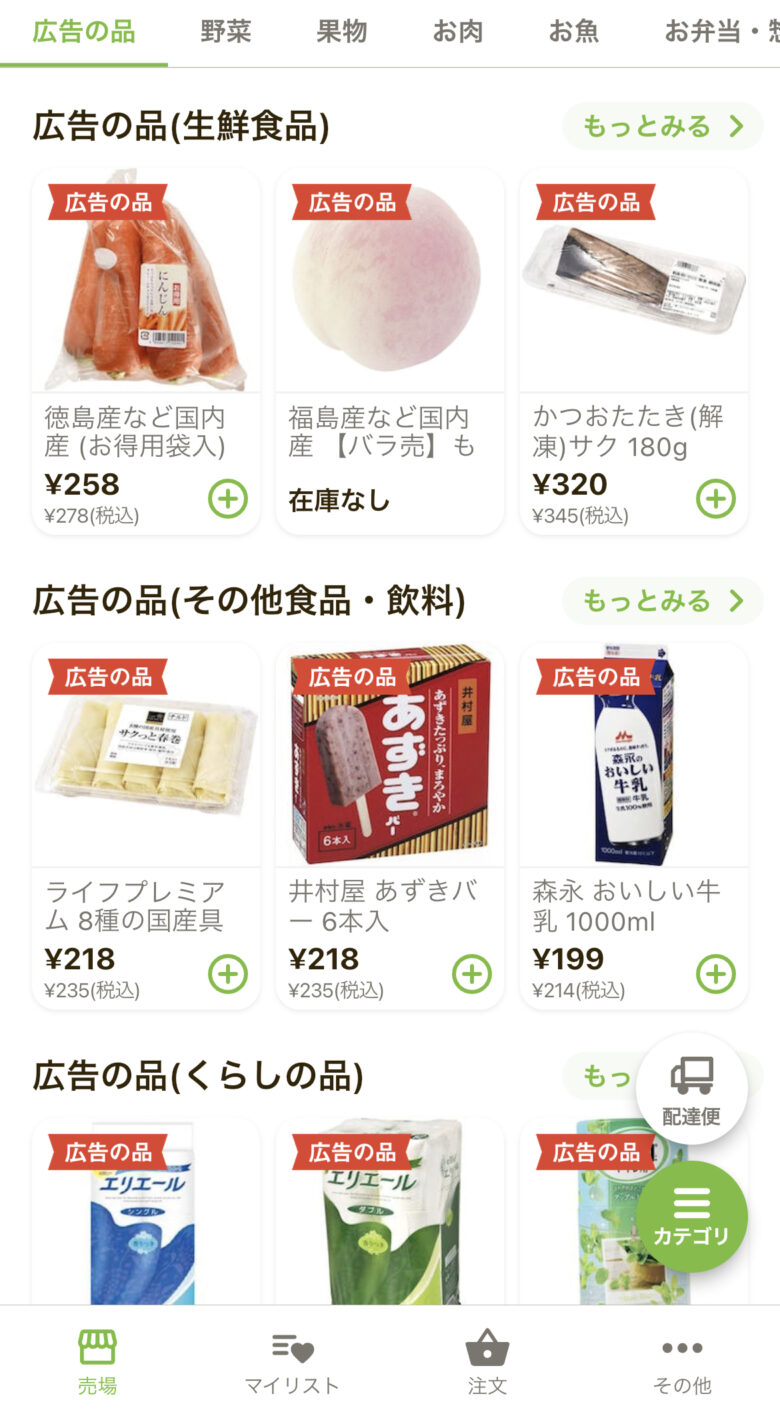The height and width of the screenshot is (1418, 780).
Task: Open the カテゴリ floating menu
Action: coord(691,1216)
